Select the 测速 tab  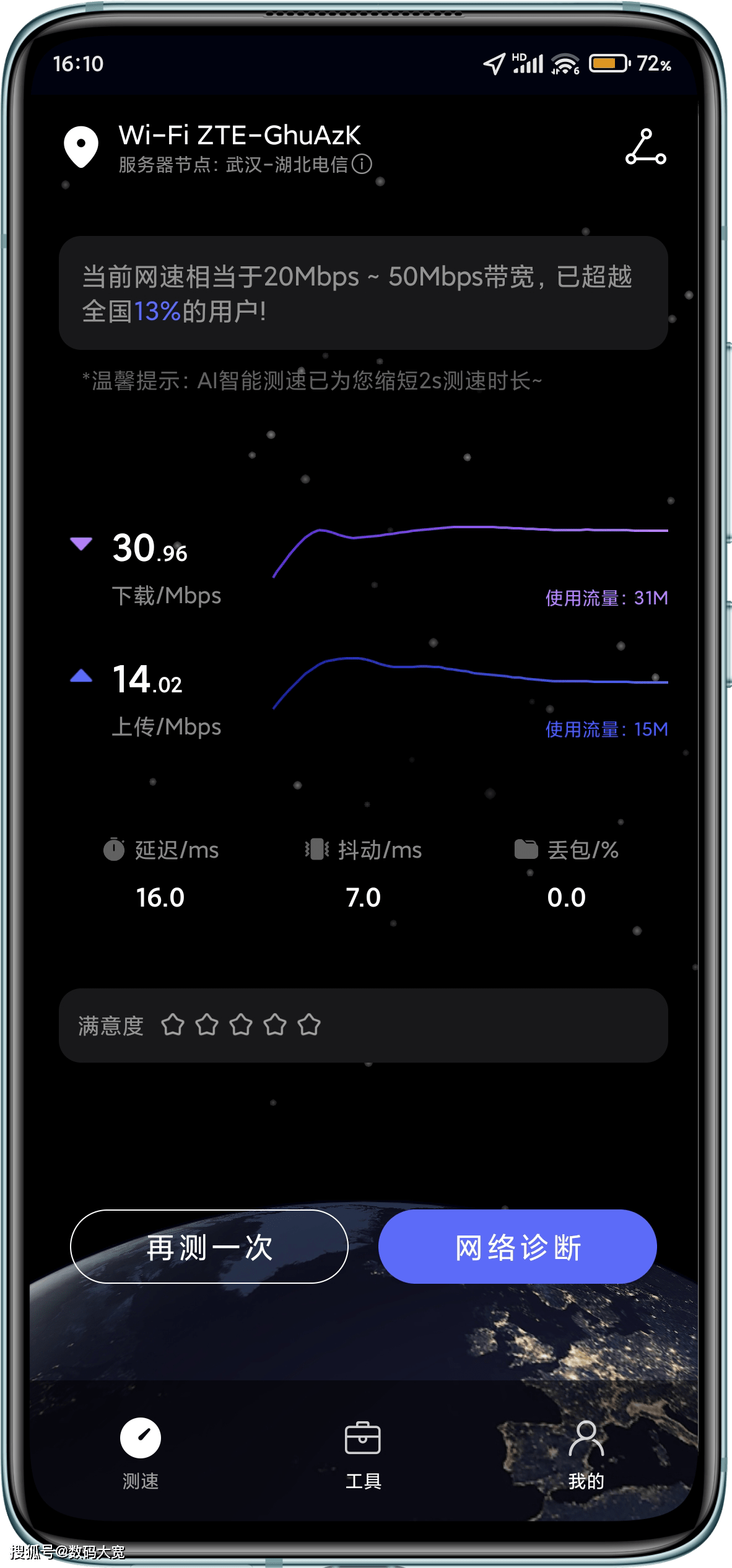[x=141, y=1452]
